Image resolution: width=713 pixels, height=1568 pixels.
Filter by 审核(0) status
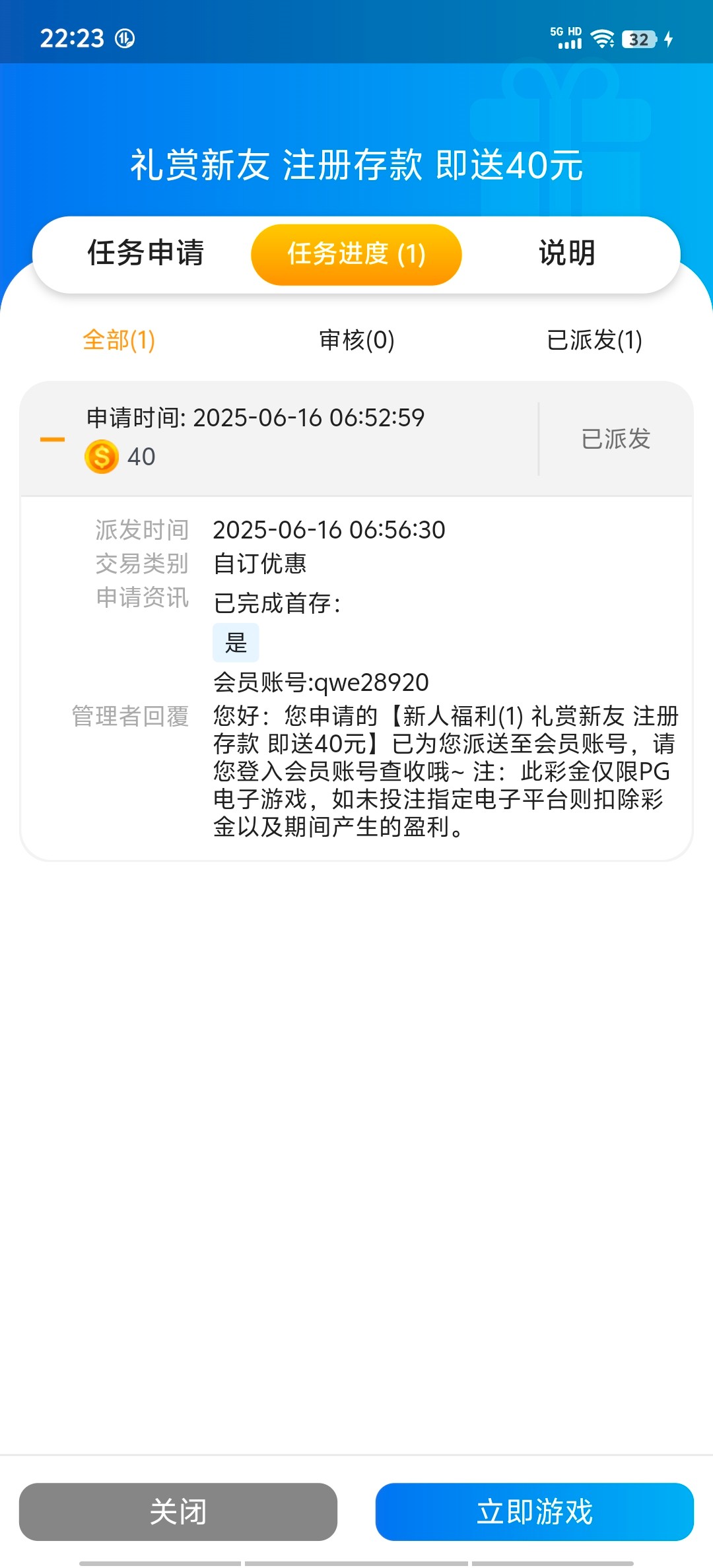[356, 341]
